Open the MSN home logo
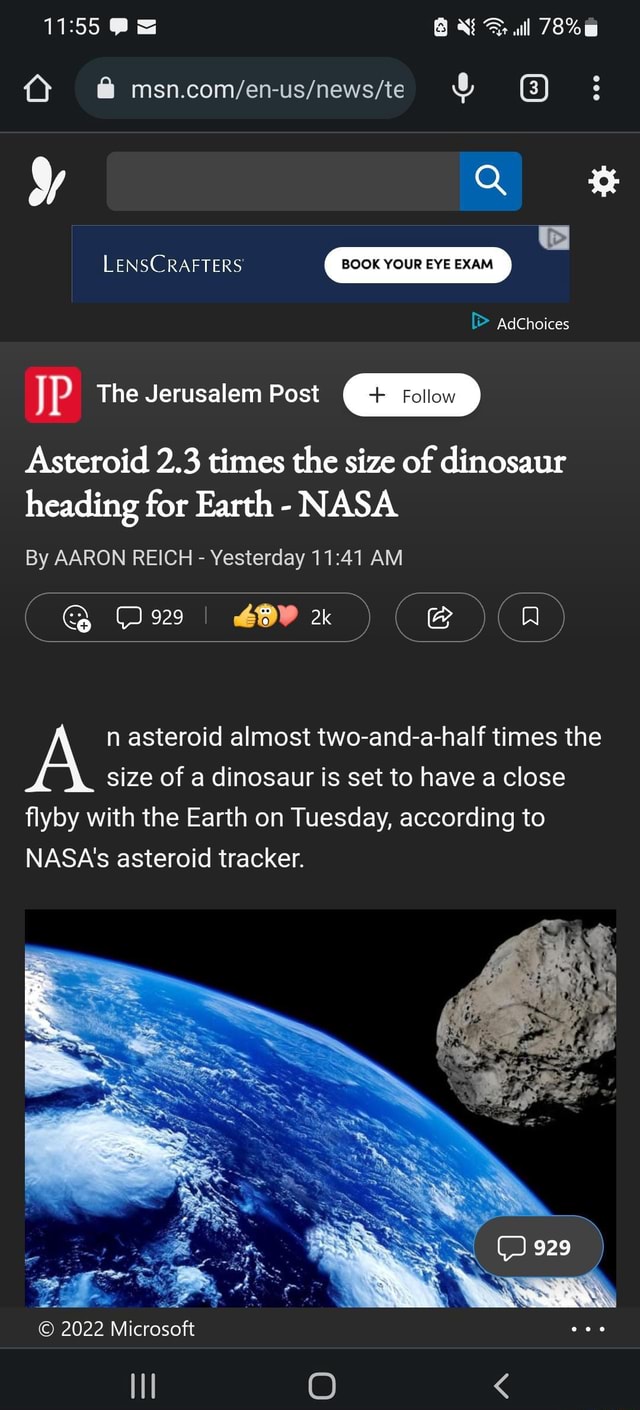 (x=46, y=182)
